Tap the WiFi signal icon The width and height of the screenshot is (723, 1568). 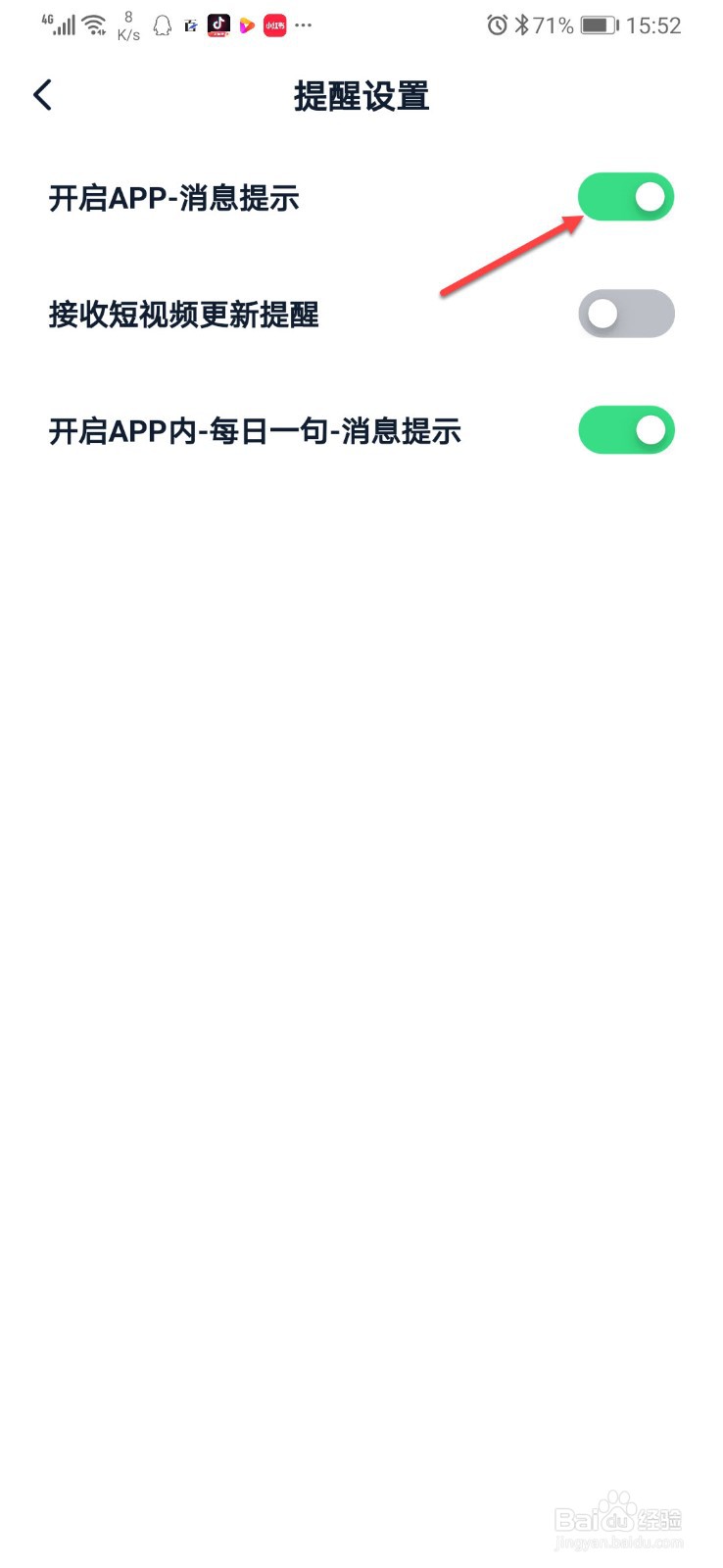click(94, 24)
